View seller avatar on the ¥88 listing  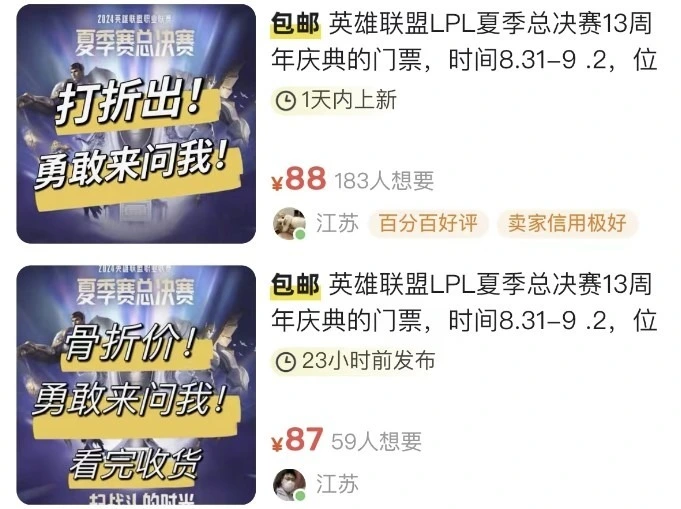tap(289, 223)
